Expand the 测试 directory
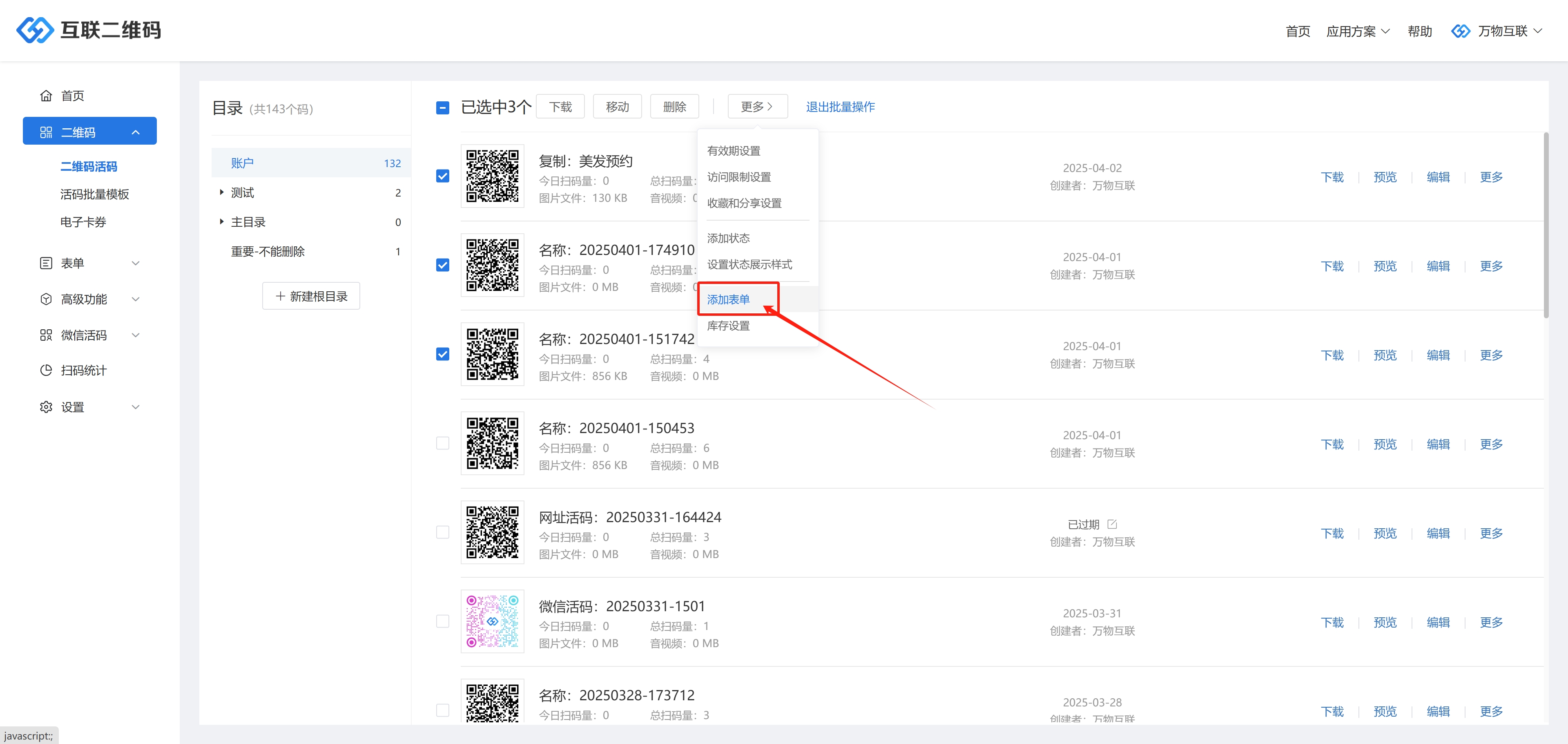Screen dimensions: 1568x744 click(221, 192)
